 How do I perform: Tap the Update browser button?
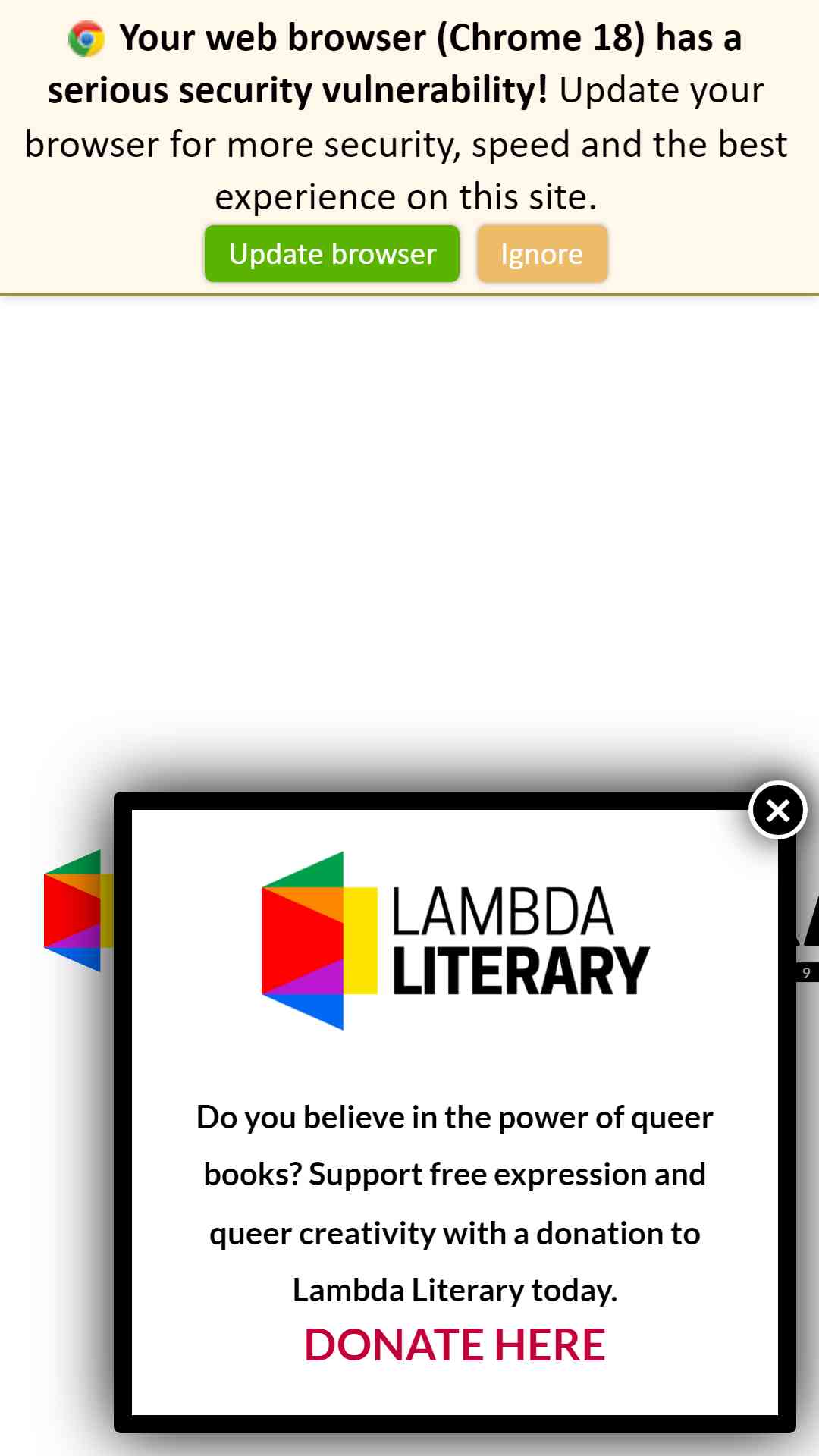click(331, 254)
